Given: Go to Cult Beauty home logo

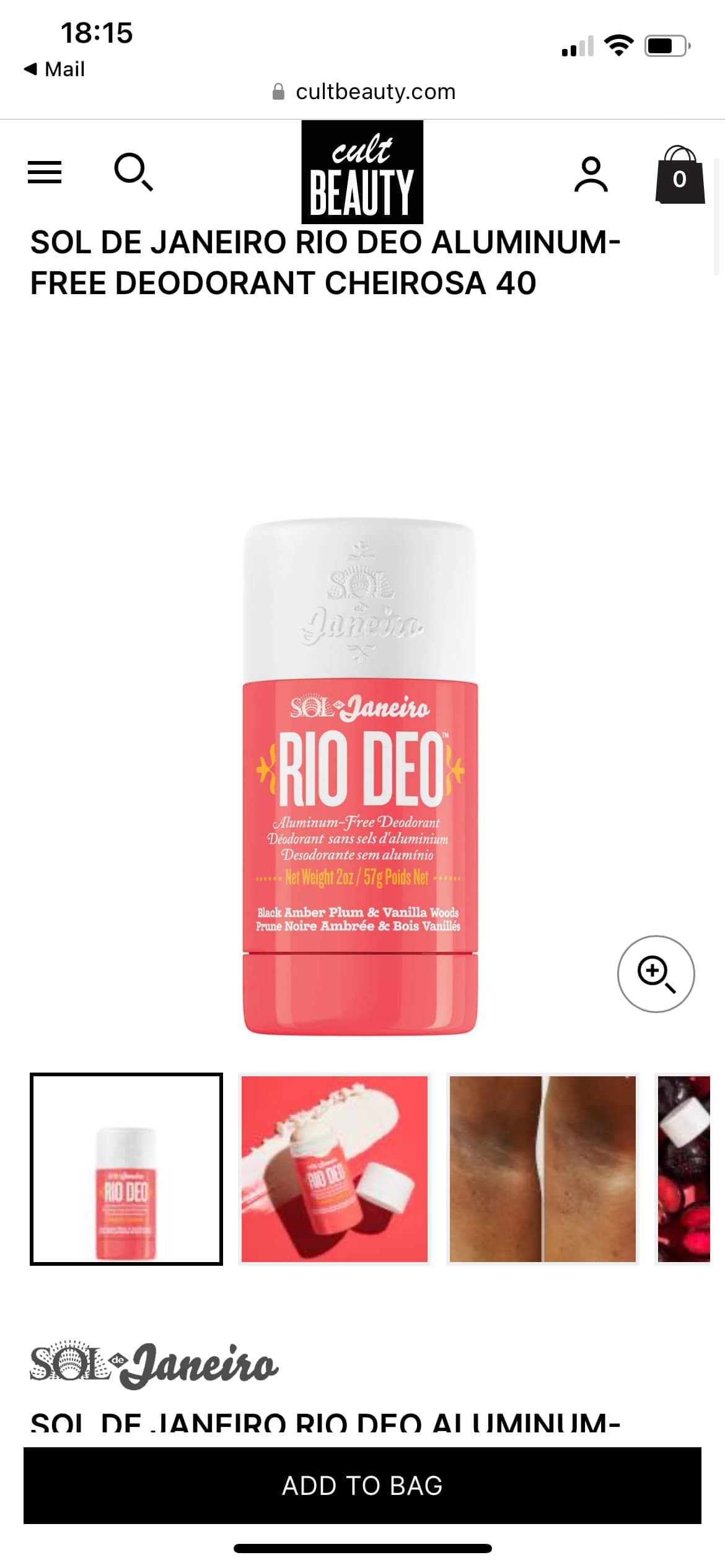Looking at the screenshot, I should pyautogui.click(x=362, y=172).
